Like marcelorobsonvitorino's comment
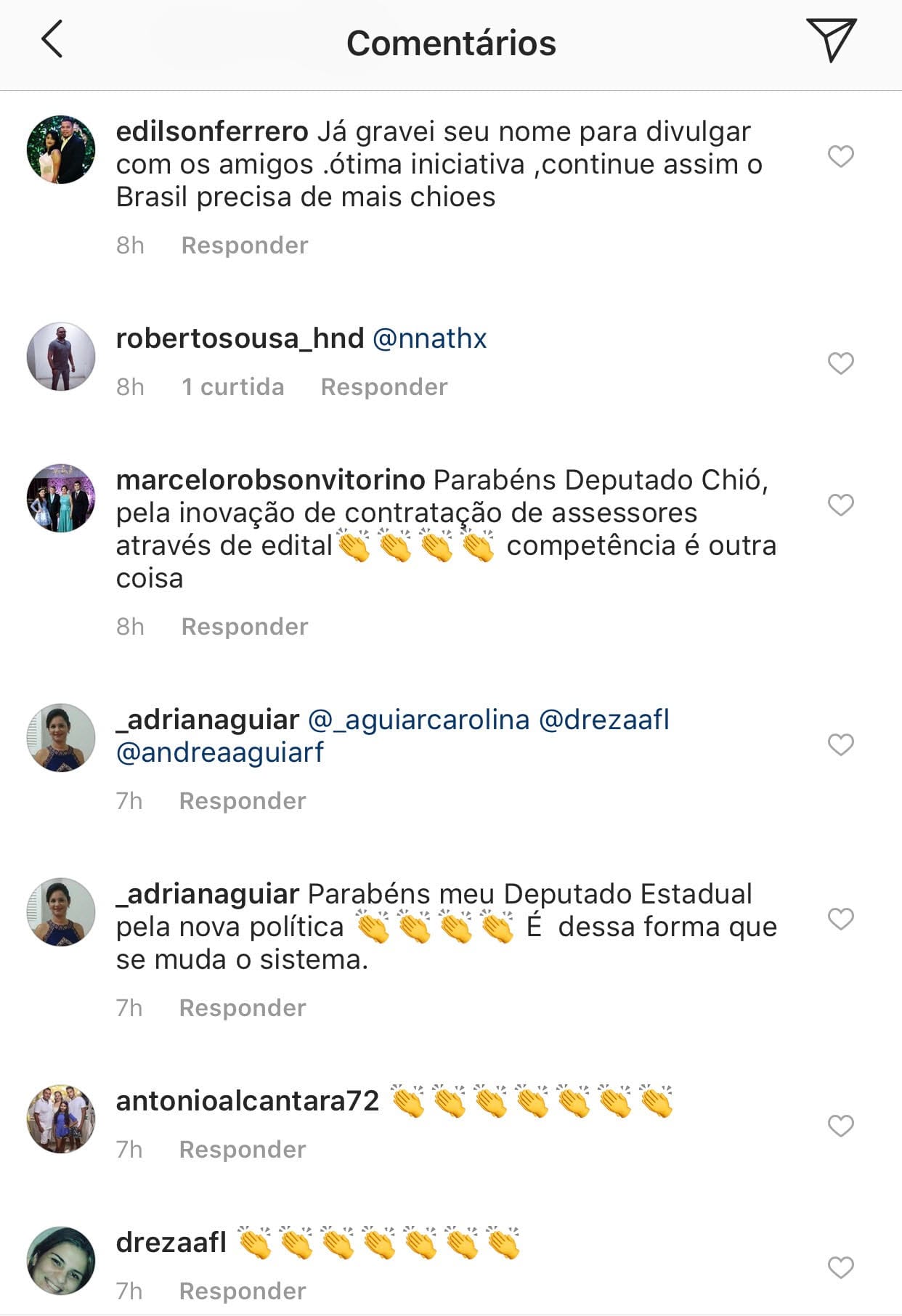 840,505
